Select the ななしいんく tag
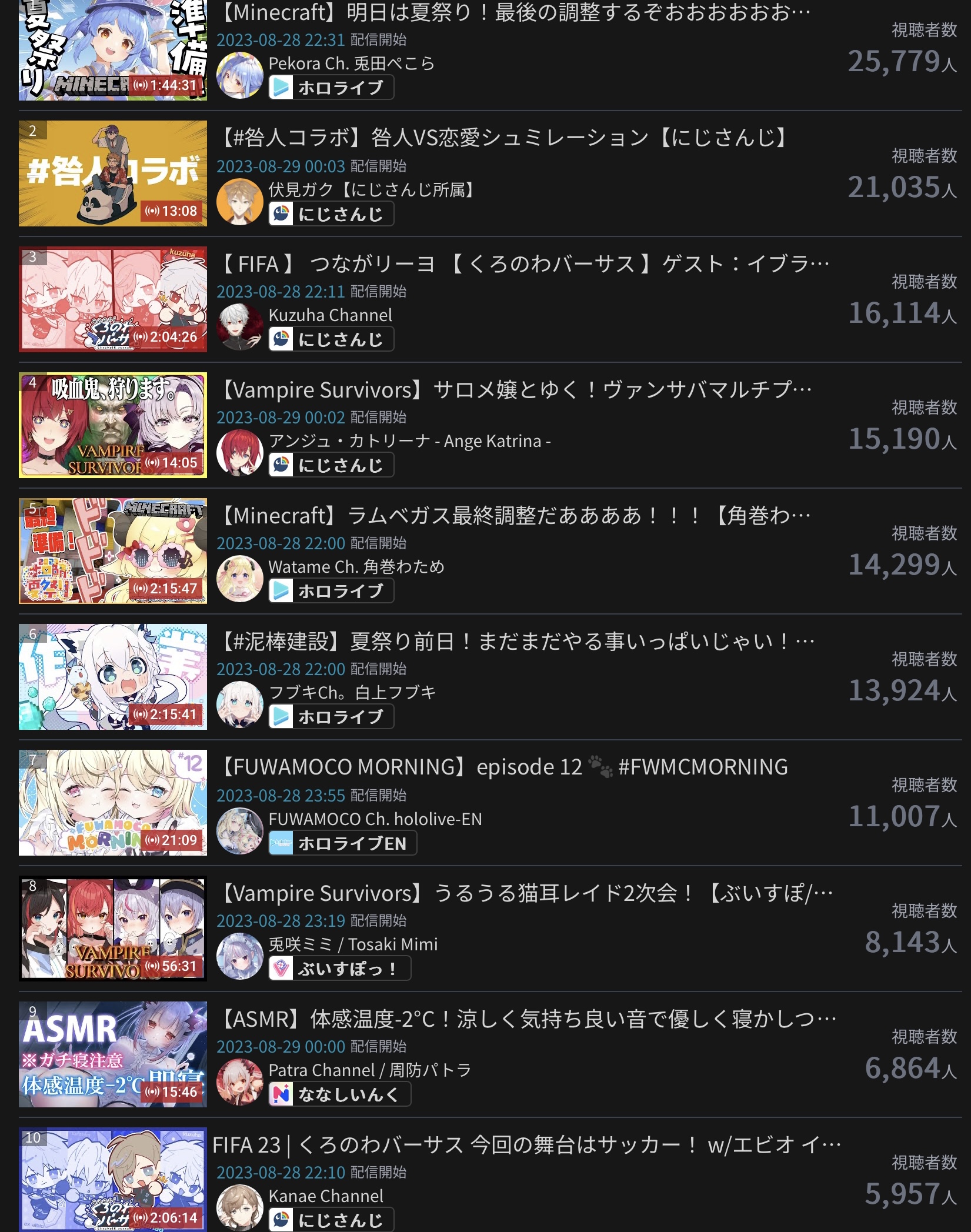This screenshot has height=1232, width=971. 339,1094
